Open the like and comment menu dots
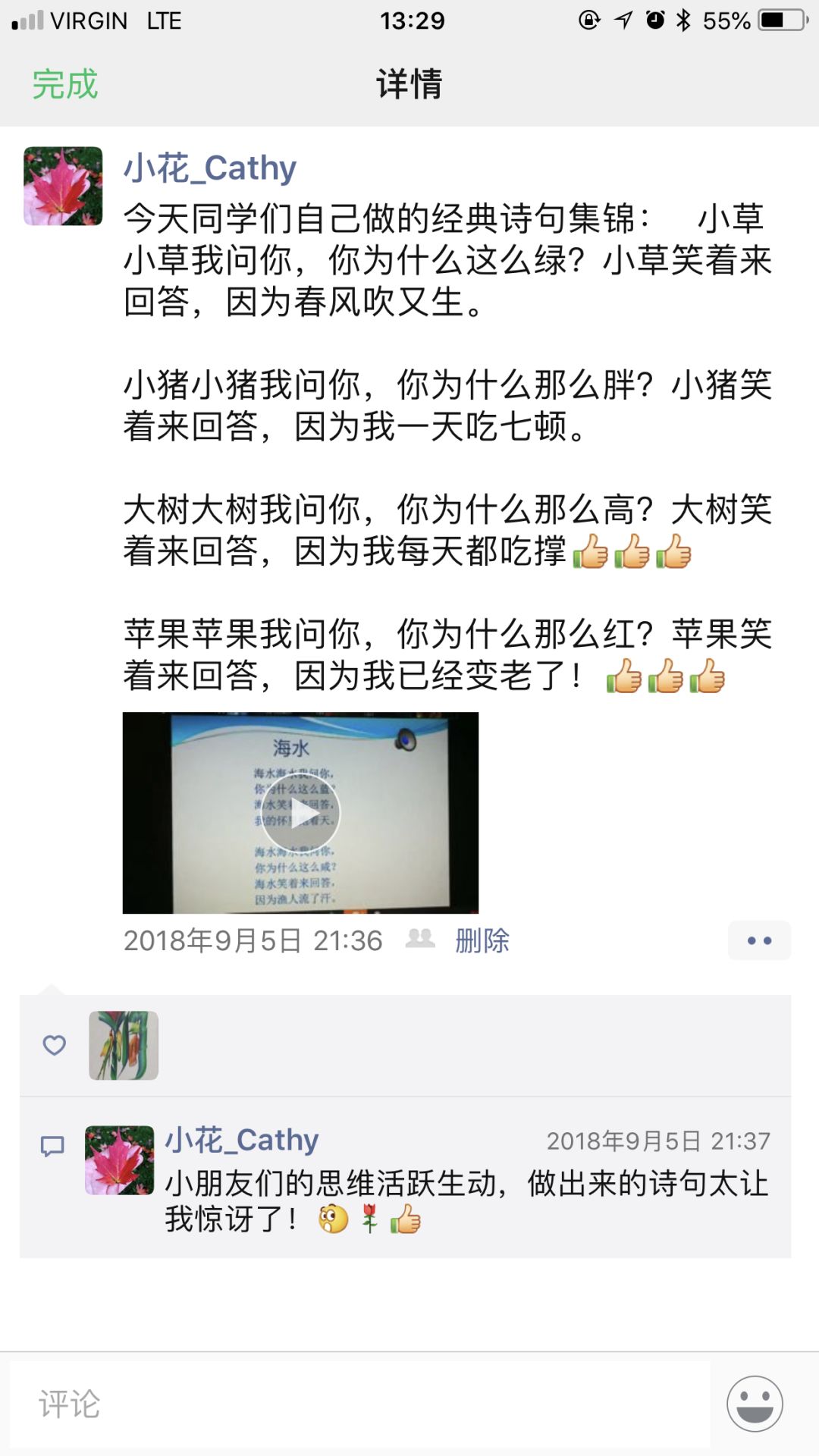This screenshot has width=819, height=1456. [758, 940]
